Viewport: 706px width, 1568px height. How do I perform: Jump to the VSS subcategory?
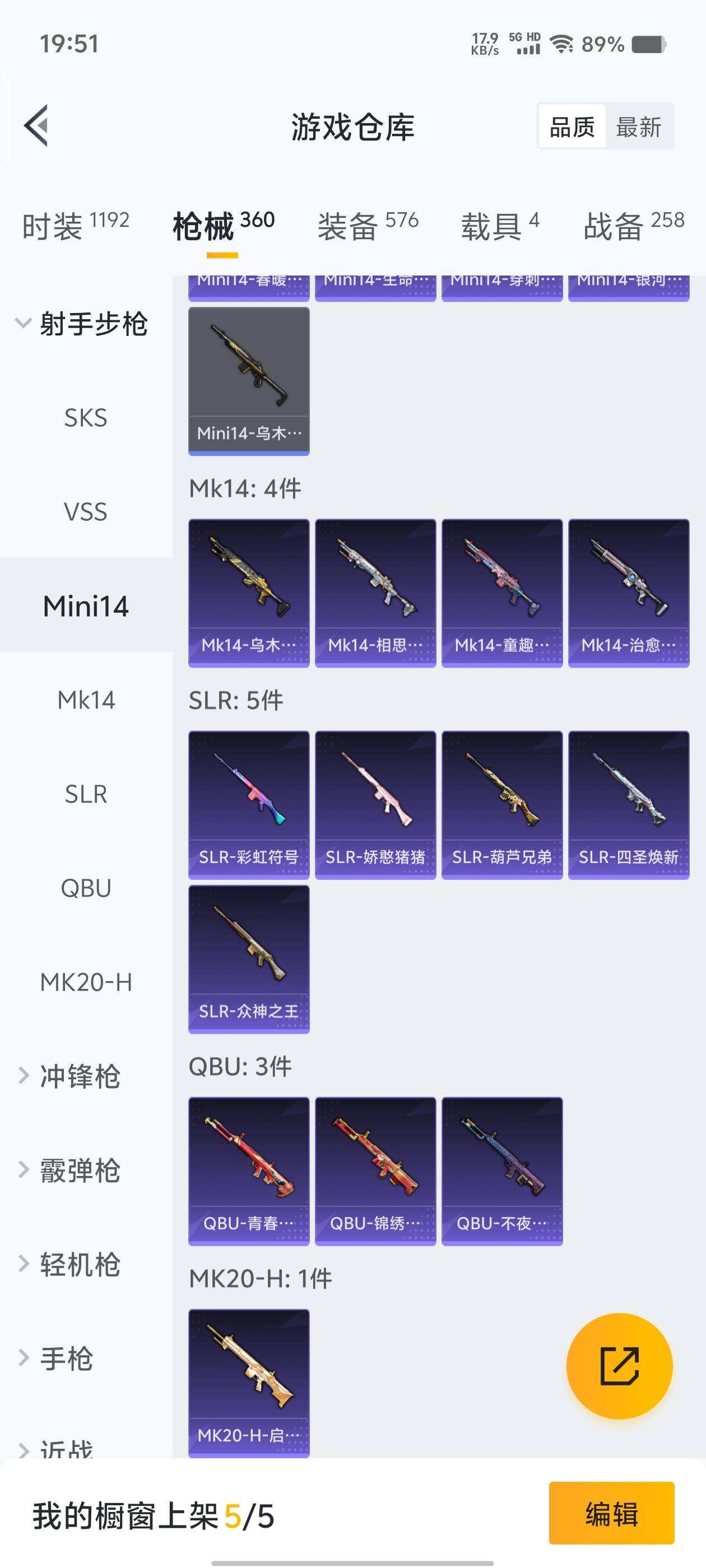[x=86, y=512]
